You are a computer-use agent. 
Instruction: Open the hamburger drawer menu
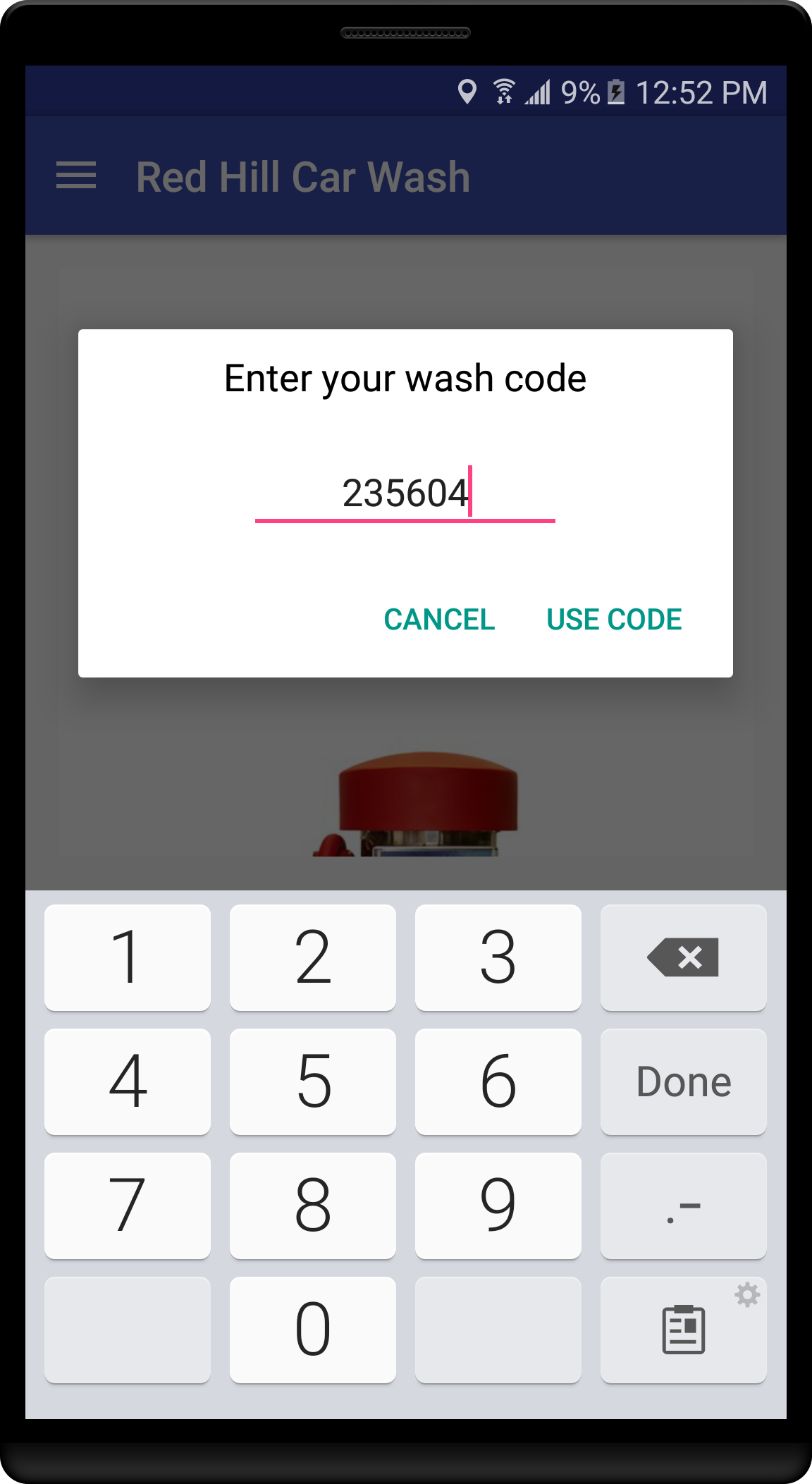pos(76,176)
